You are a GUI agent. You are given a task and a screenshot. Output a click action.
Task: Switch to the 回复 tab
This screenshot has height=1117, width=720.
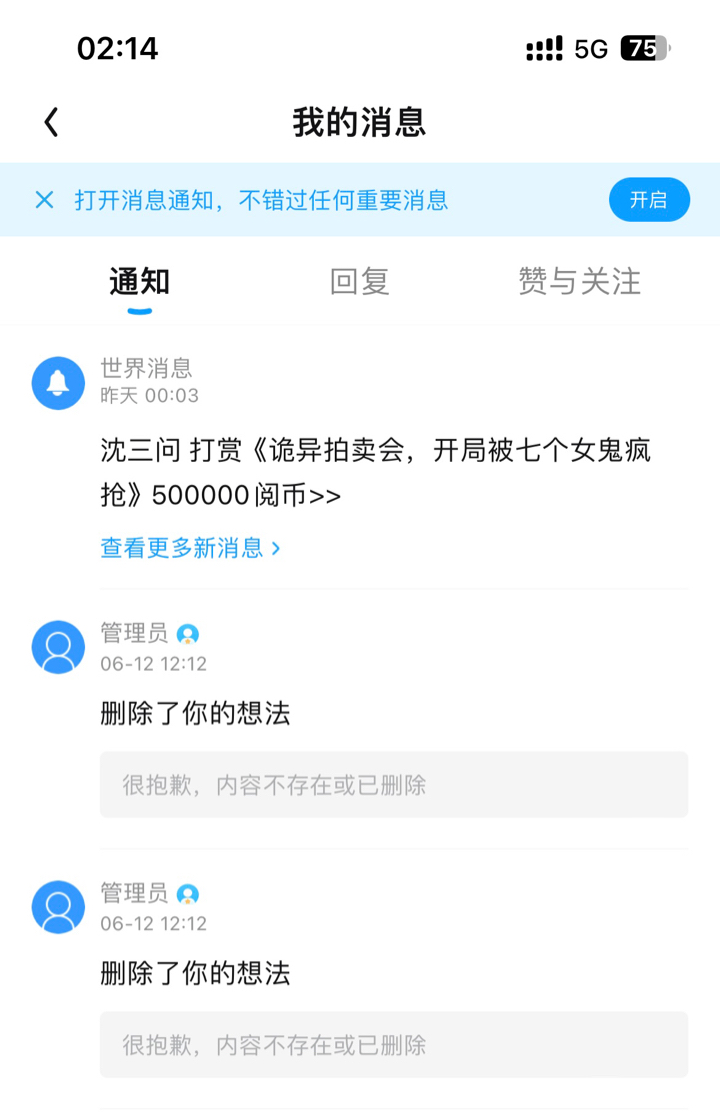click(x=359, y=282)
